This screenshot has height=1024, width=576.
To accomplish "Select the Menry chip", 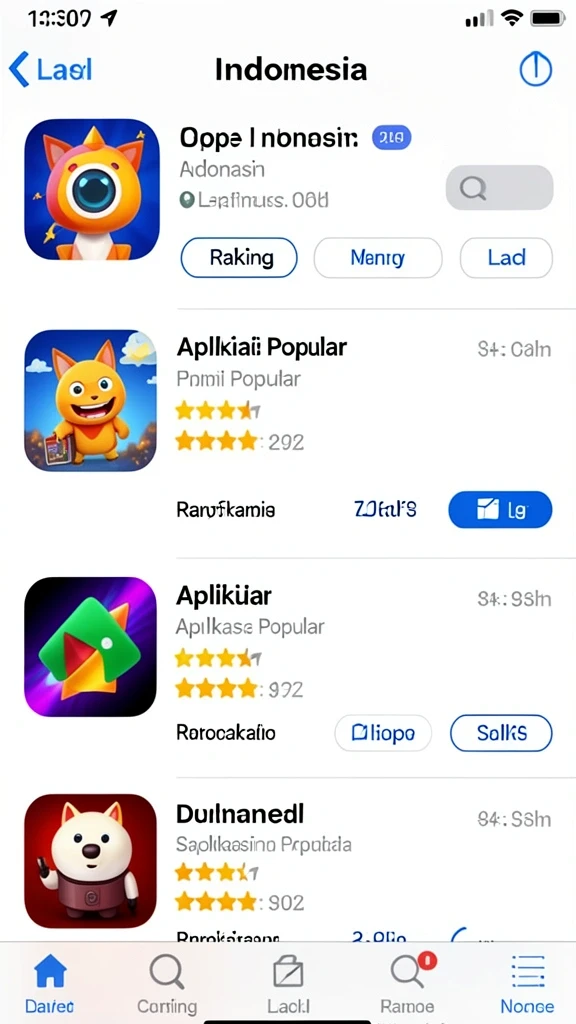I will point(377,258).
